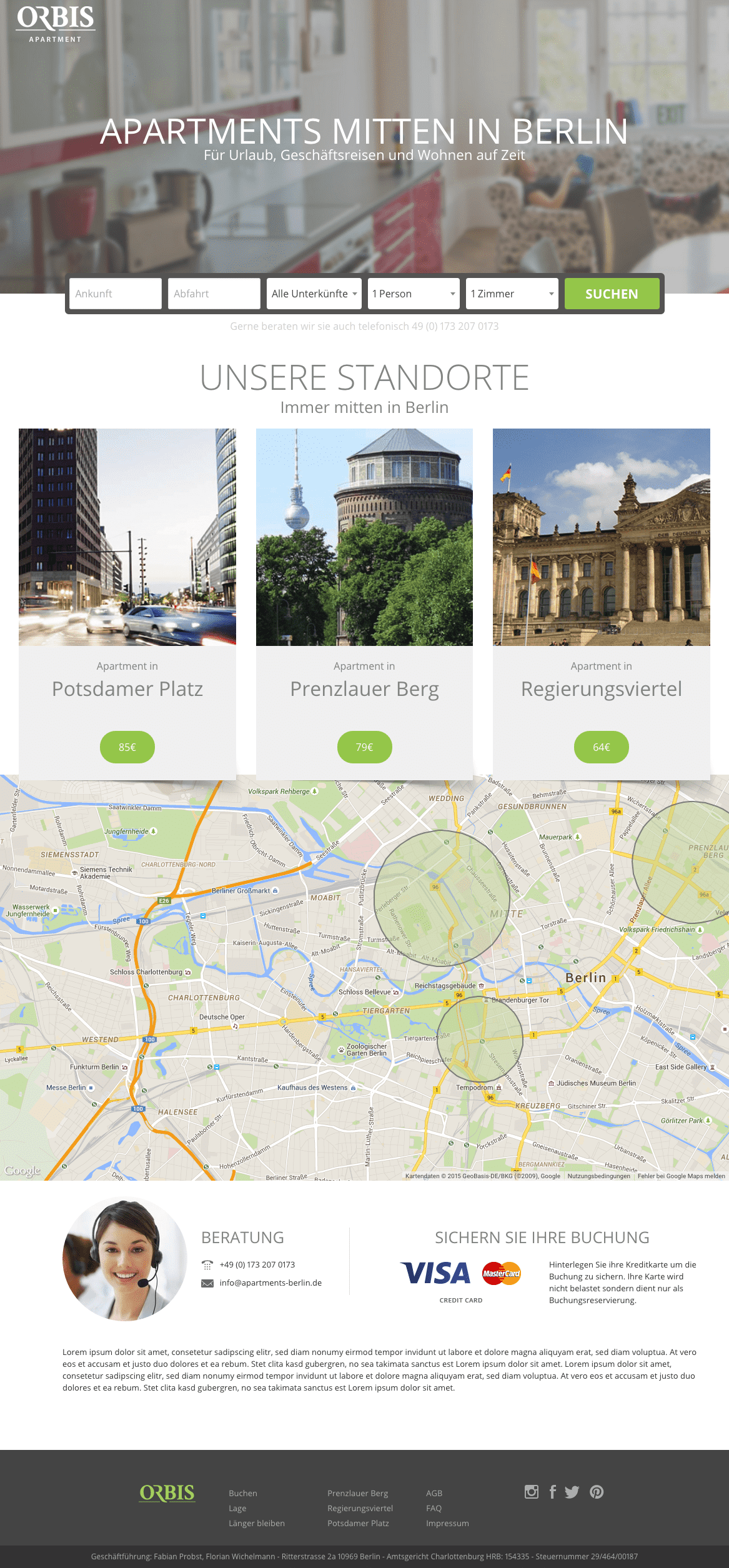
Task: Open the Buchen footer link
Action: tap(243, 1493)
